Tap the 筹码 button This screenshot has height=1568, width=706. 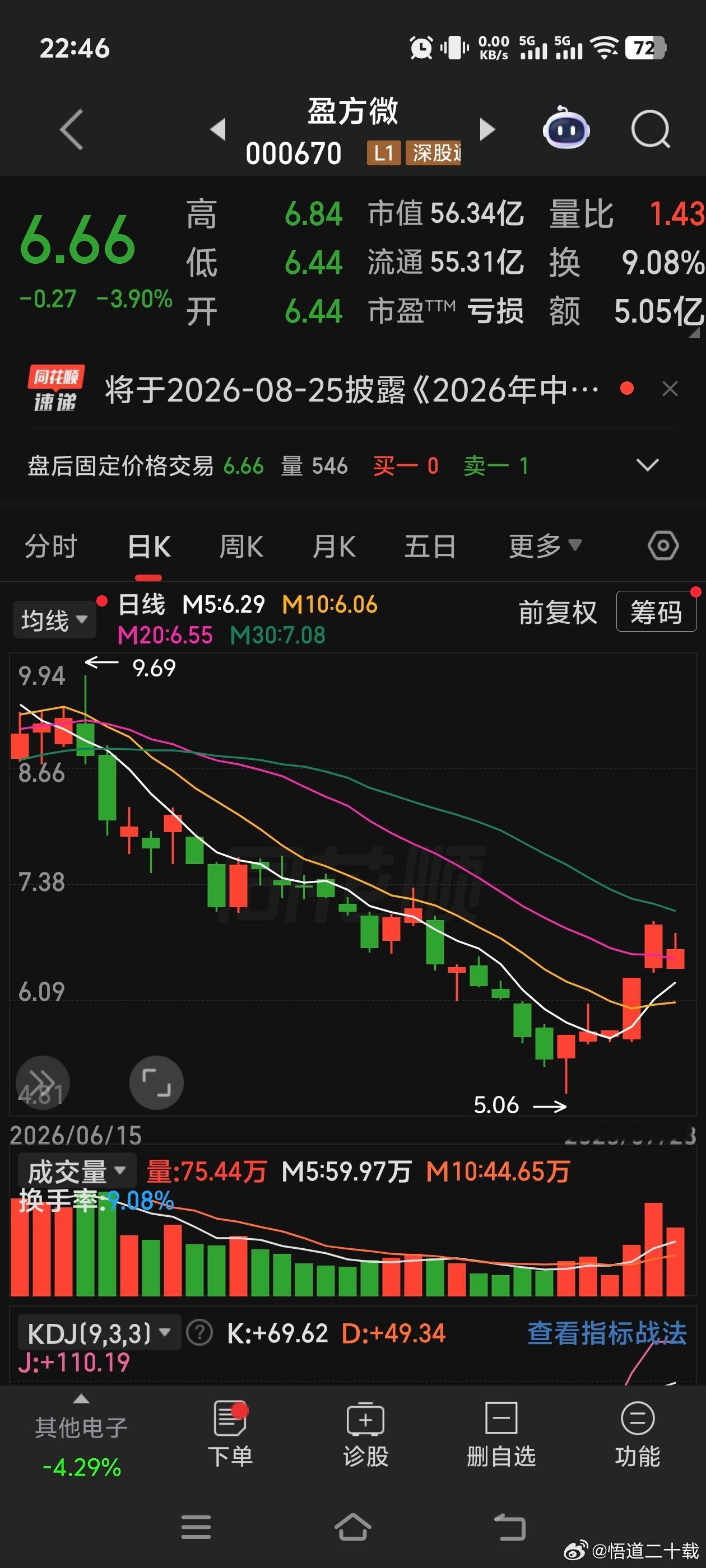(656, 612)
